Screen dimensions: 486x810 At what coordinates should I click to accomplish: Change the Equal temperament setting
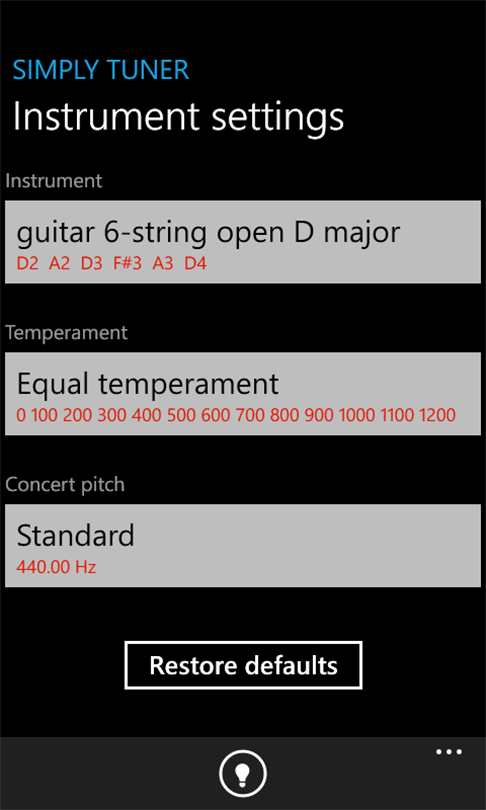point(243,394)
